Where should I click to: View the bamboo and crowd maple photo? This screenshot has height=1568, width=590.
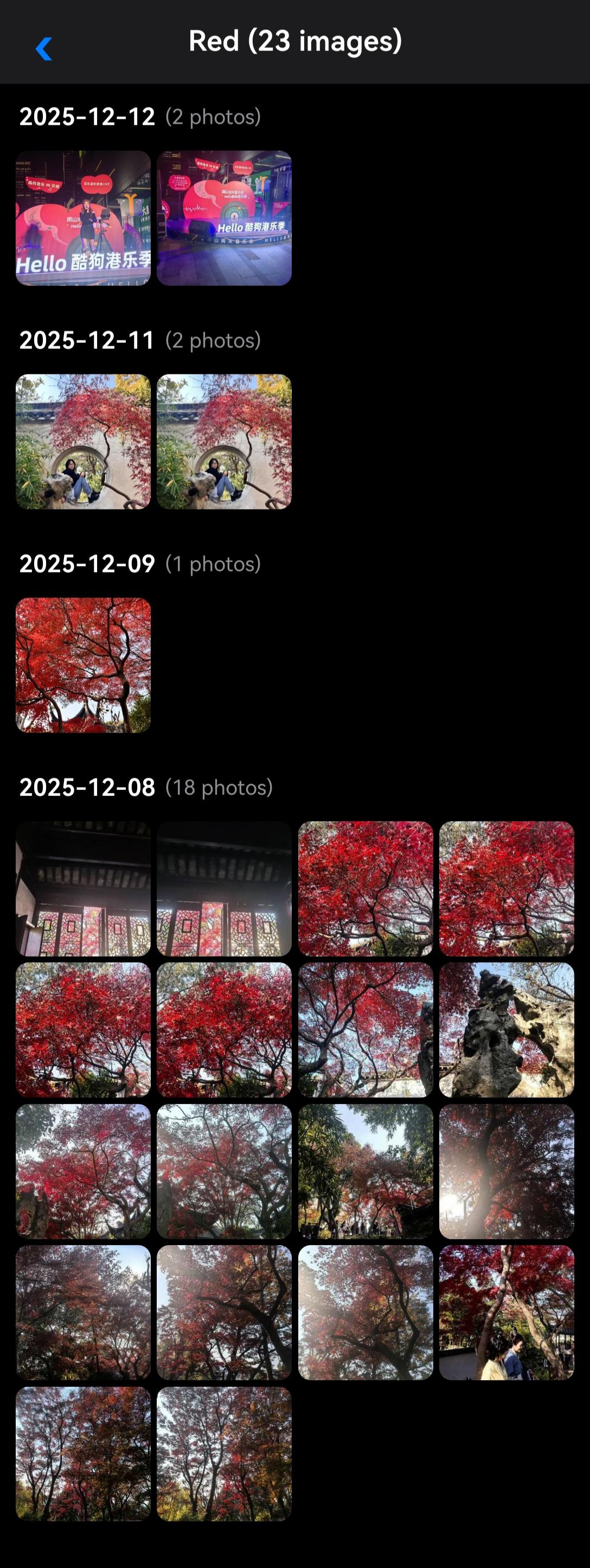365,1171
